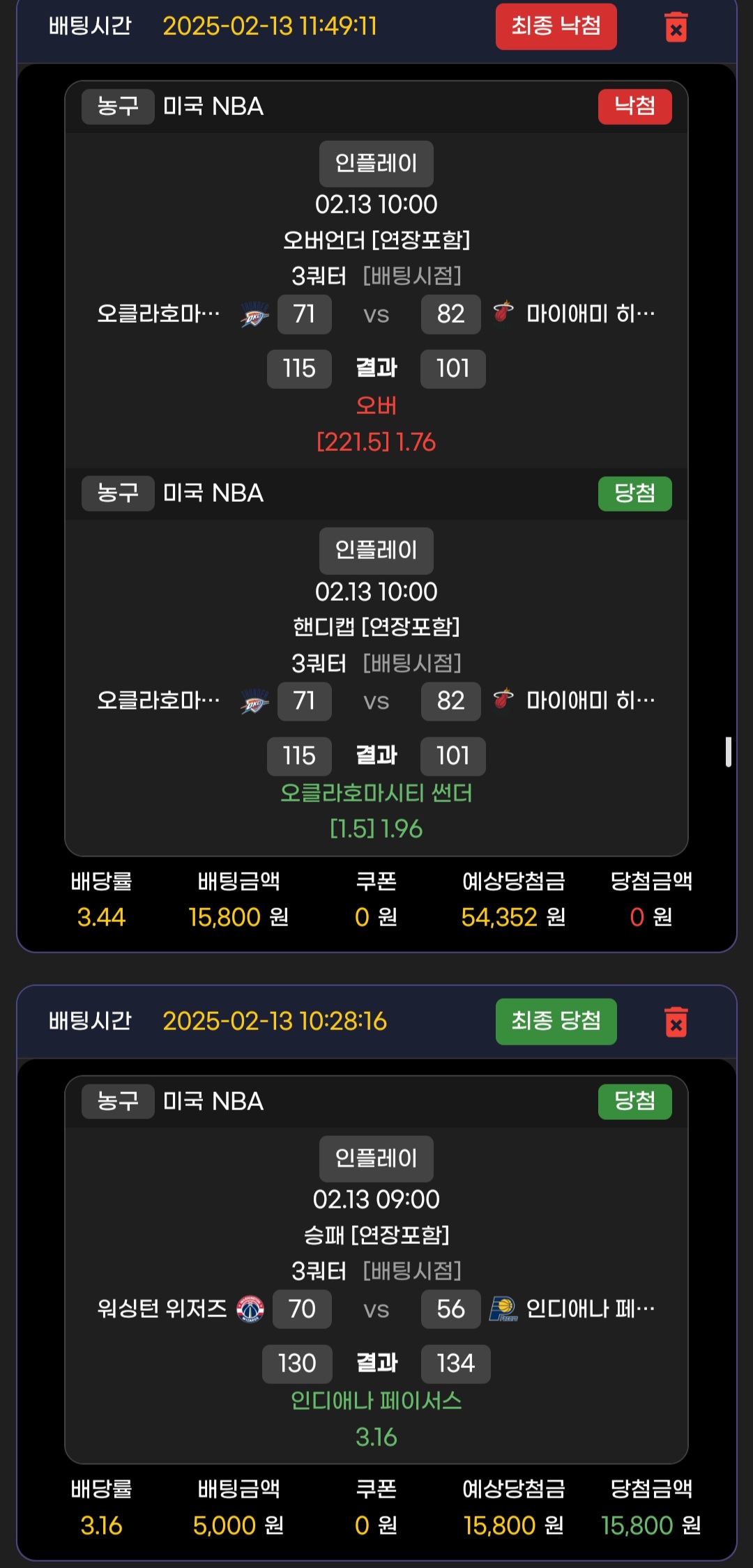
Task: Delete the bet slip placed at 11:49:11
Action: point(676,27)
